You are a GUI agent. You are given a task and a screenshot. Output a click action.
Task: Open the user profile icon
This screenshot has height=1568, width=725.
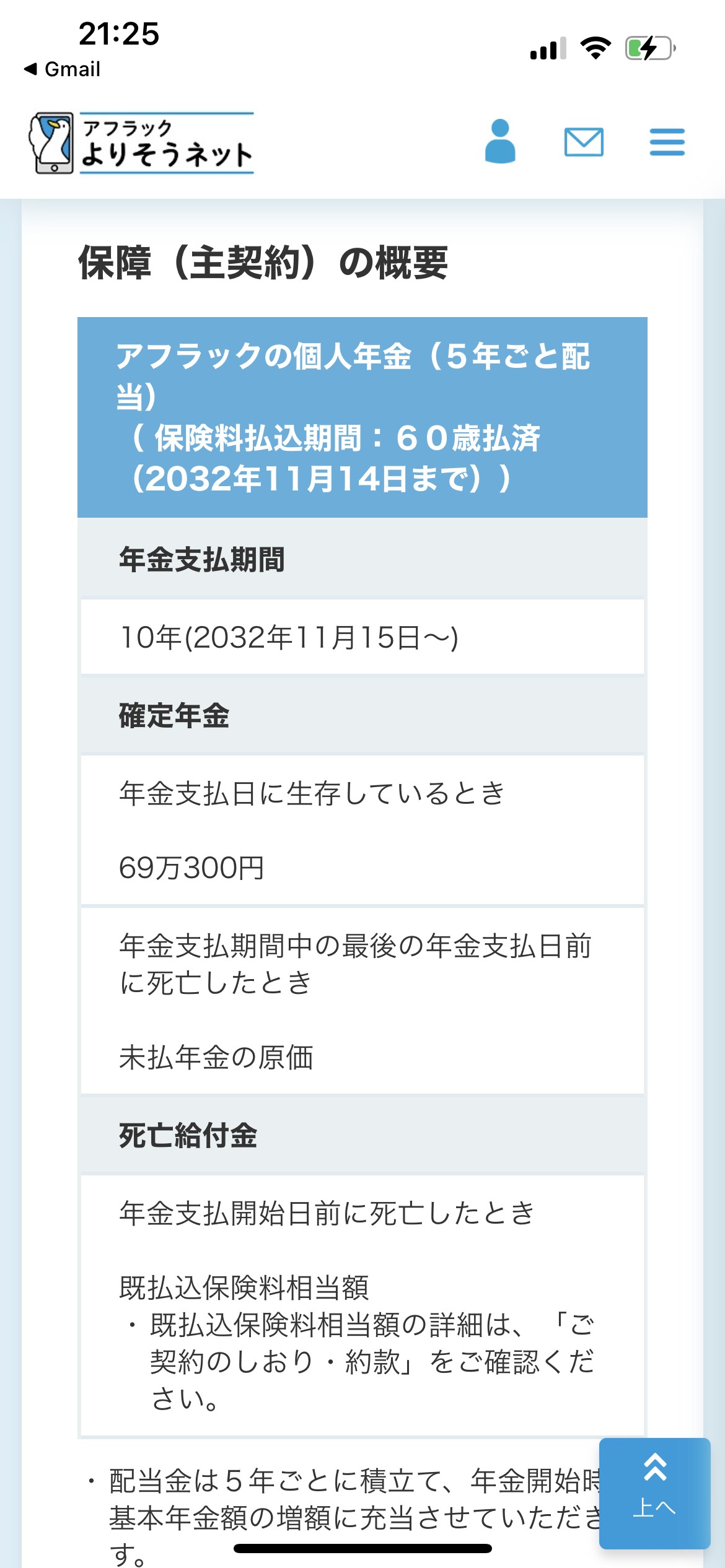pyautogui.click(x=500, y=142)
